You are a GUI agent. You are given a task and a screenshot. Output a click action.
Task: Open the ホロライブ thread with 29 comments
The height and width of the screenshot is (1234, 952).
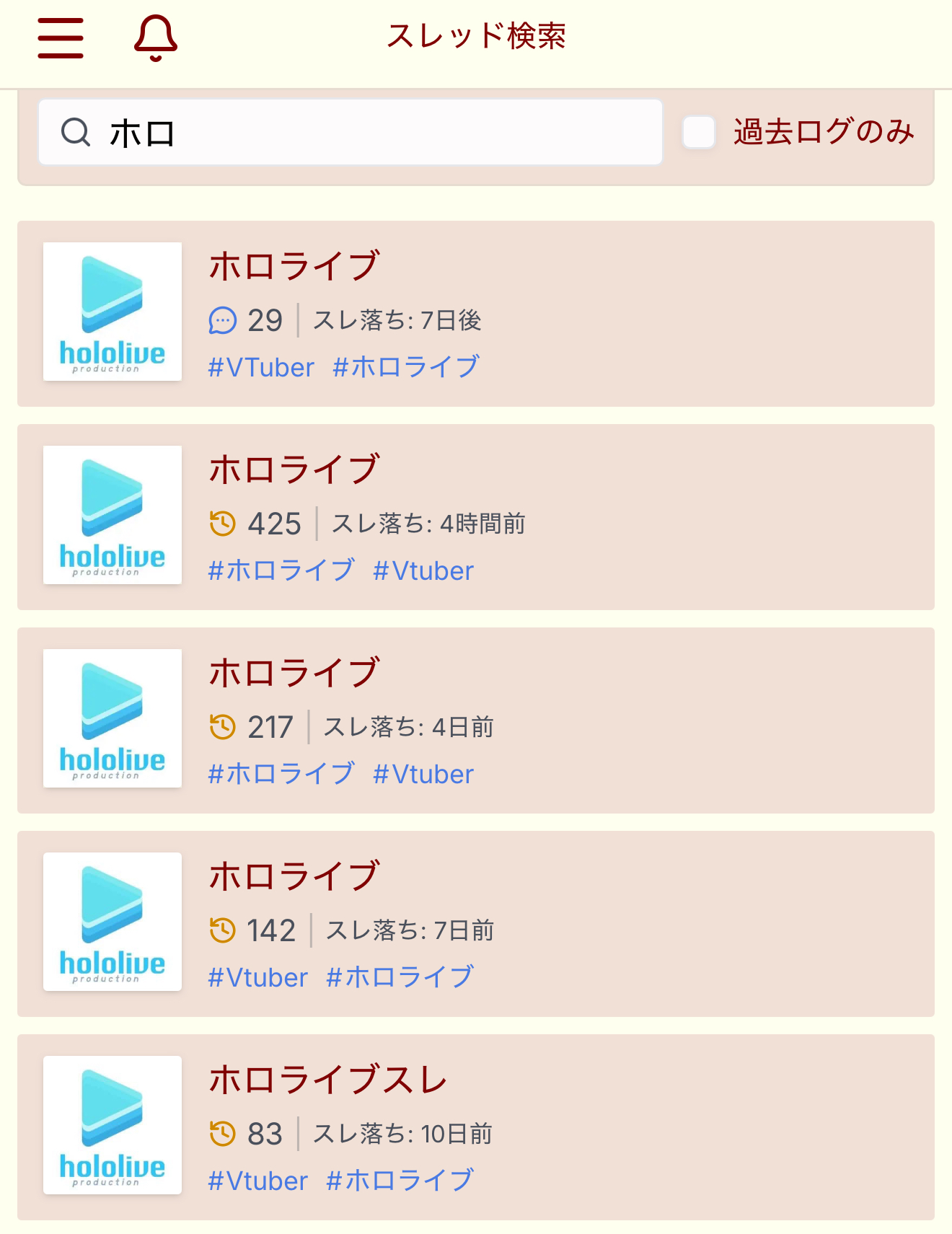tap(294, 266)
